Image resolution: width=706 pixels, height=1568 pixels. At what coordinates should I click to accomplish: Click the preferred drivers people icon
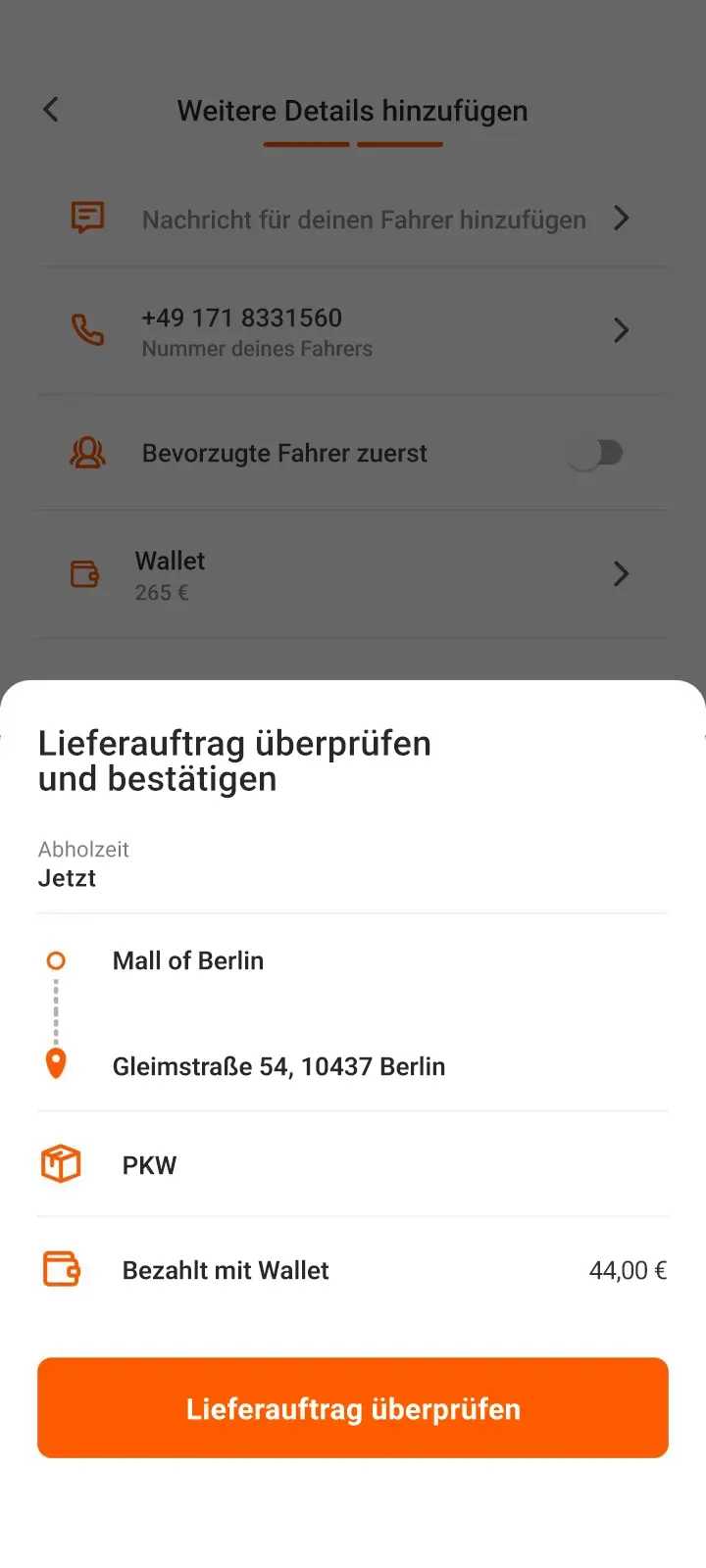86,452
